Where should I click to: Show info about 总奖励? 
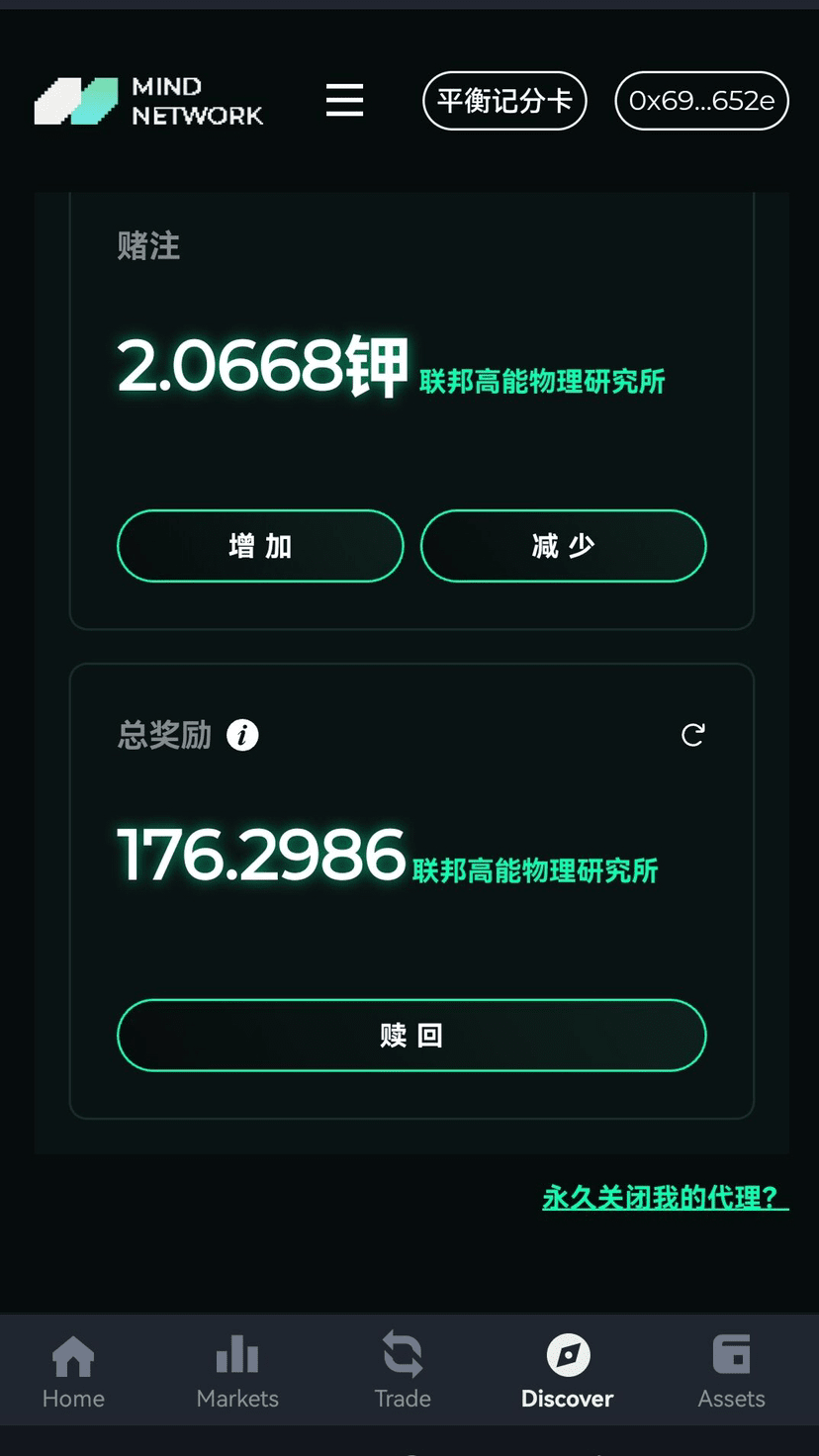click(242, 735)
